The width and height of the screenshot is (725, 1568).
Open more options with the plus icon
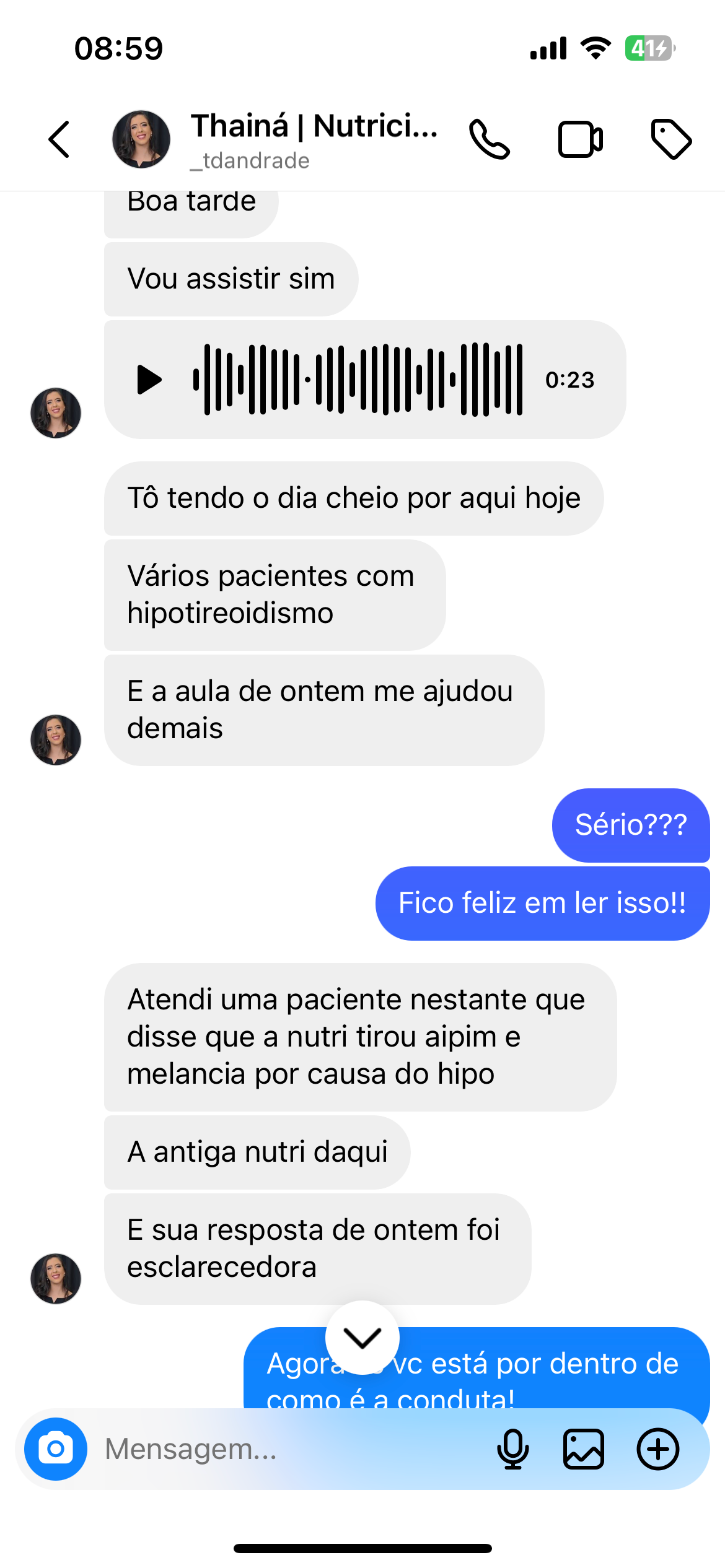point(658,1449)
